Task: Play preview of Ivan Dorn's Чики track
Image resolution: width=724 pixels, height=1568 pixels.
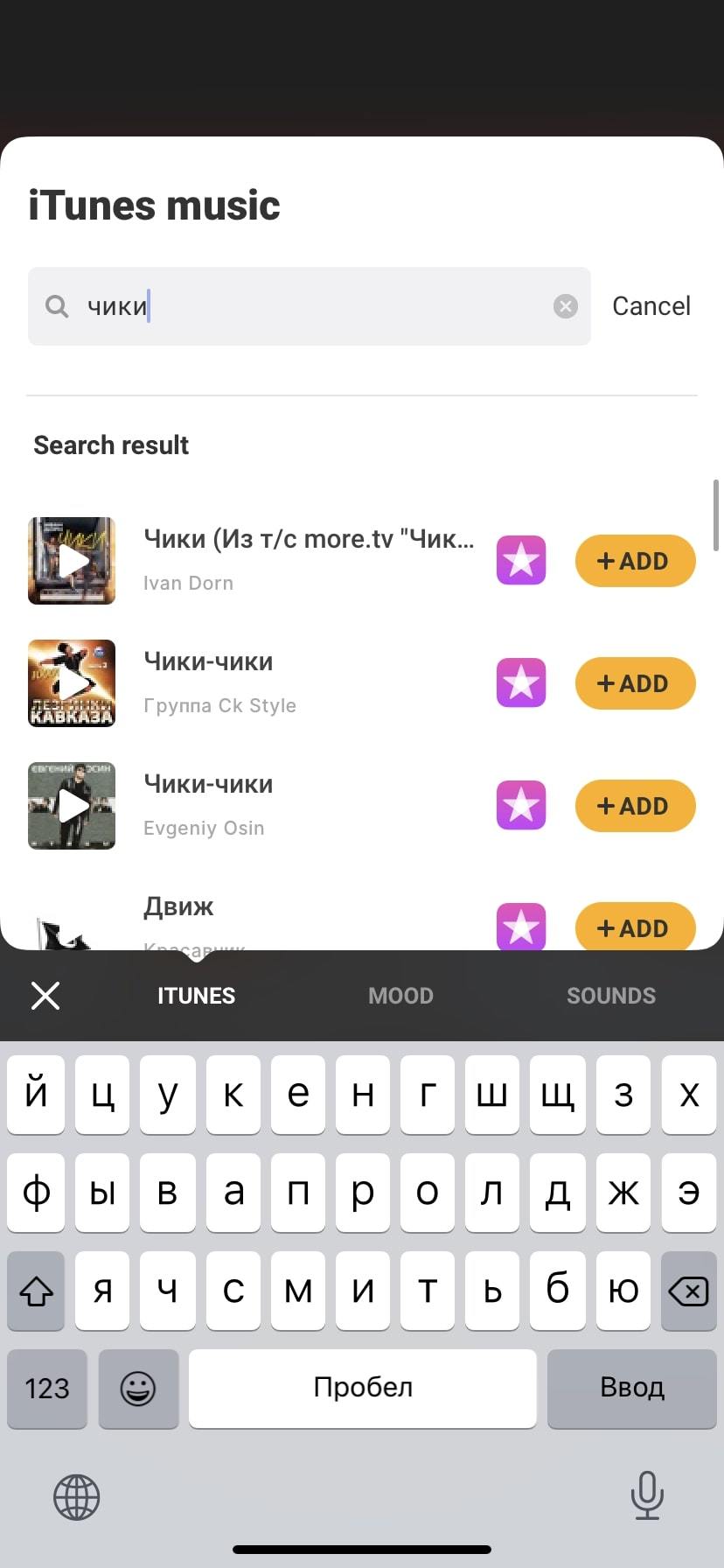Action: (x=72, y=561)
